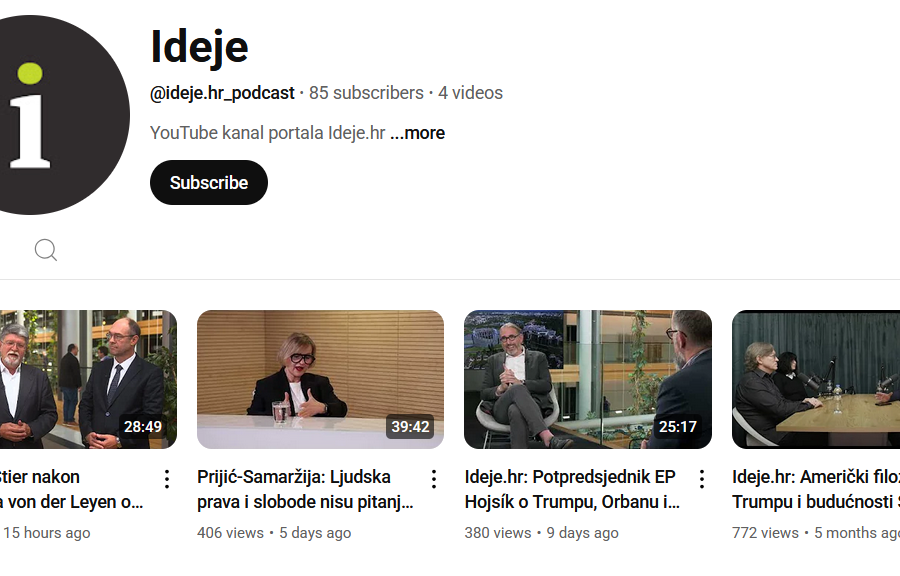The height and width of the screenshot is (576, 900).
Task: Open options menu for Prijić-Samaržija video
Action: click(x=434, y=479)
